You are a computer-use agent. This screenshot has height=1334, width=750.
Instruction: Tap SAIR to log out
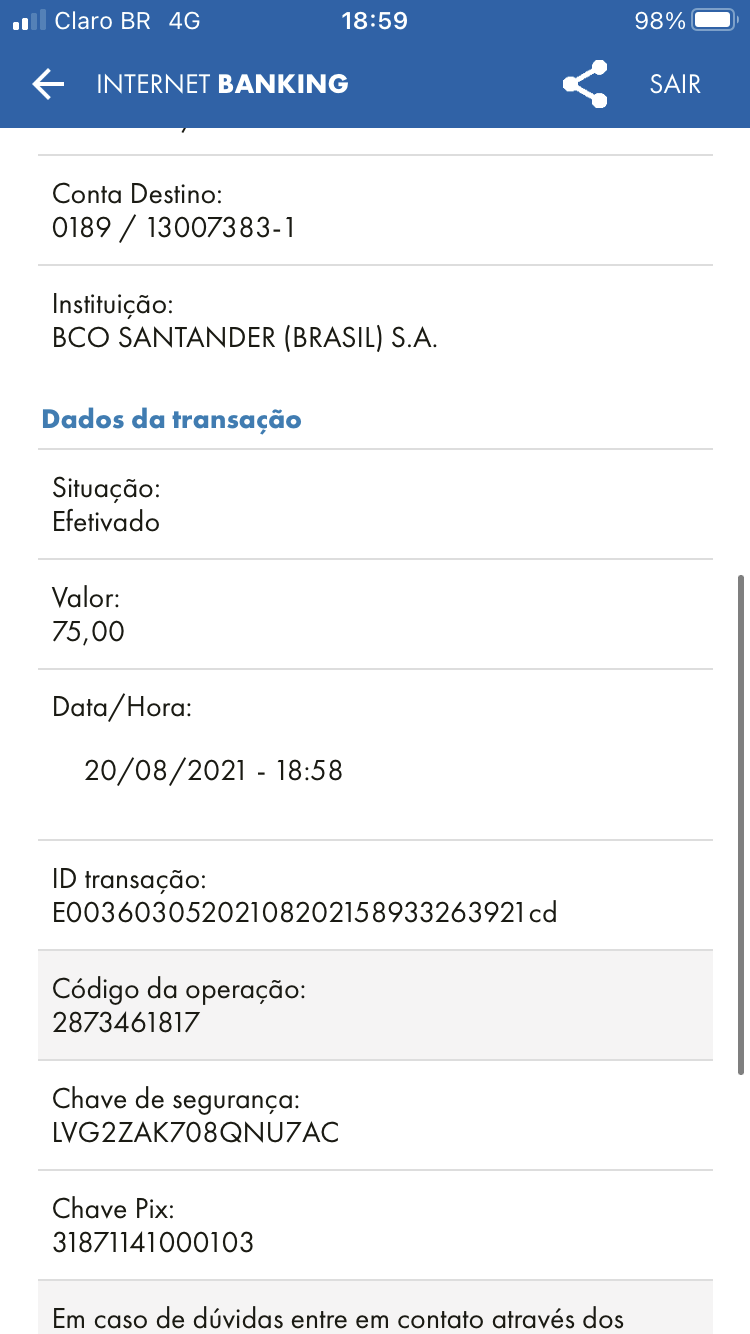[675, 85]
